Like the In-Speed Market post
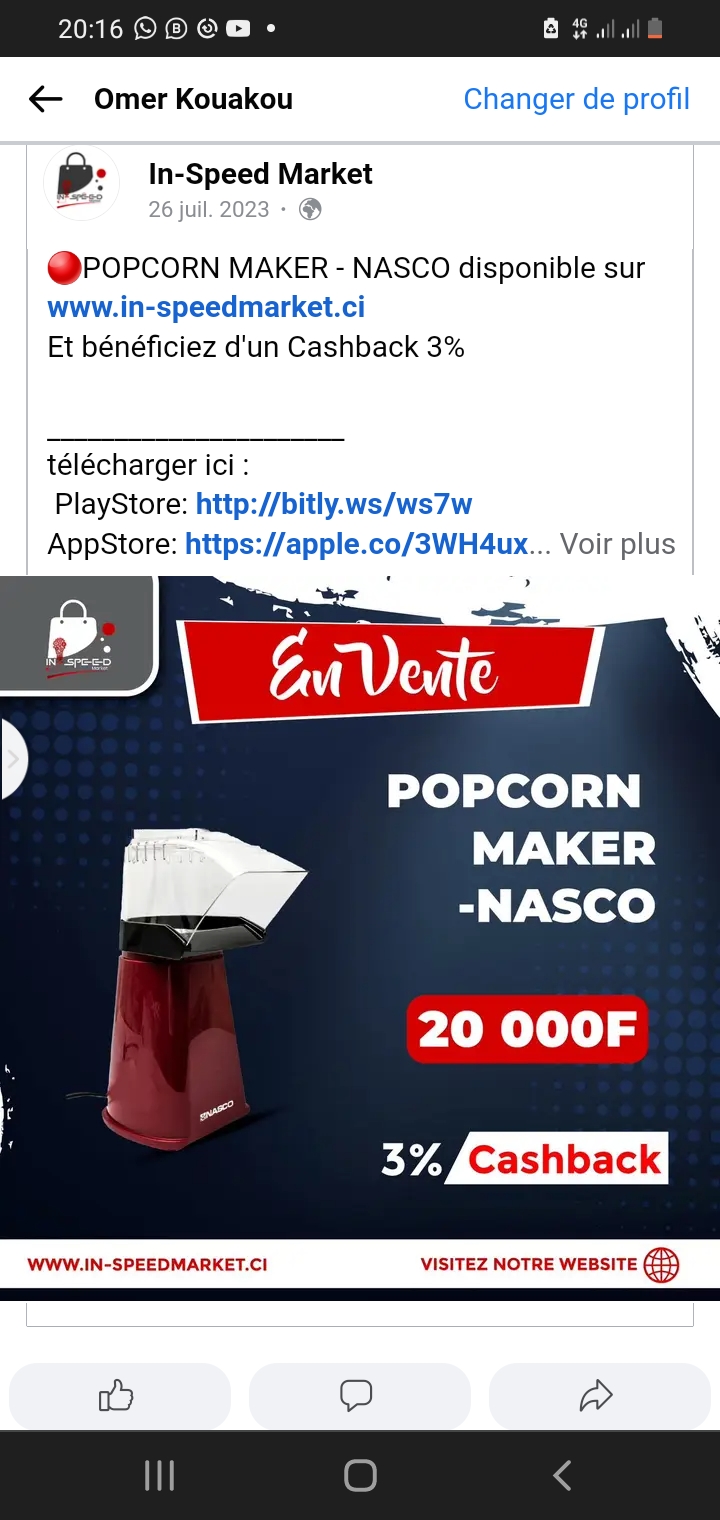 pyautogui.click(x=119, y=1395)
